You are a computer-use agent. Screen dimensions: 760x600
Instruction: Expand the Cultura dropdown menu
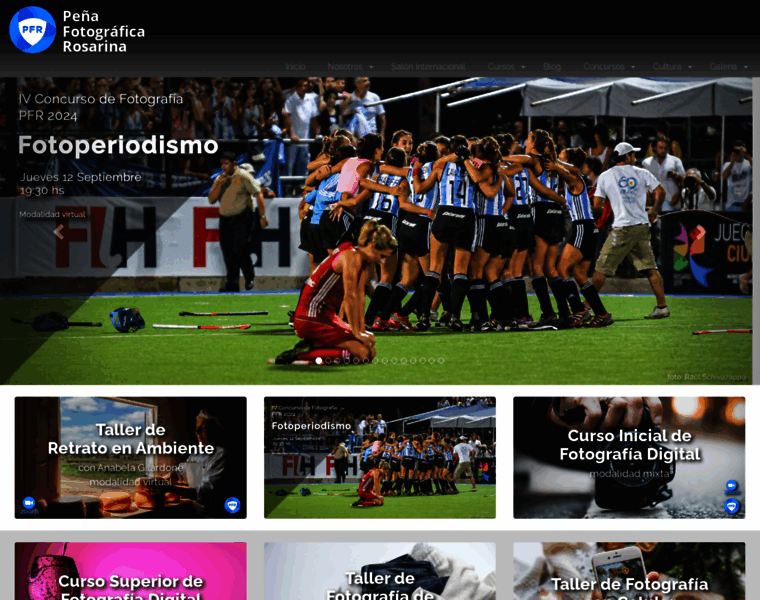click(672, 66)
